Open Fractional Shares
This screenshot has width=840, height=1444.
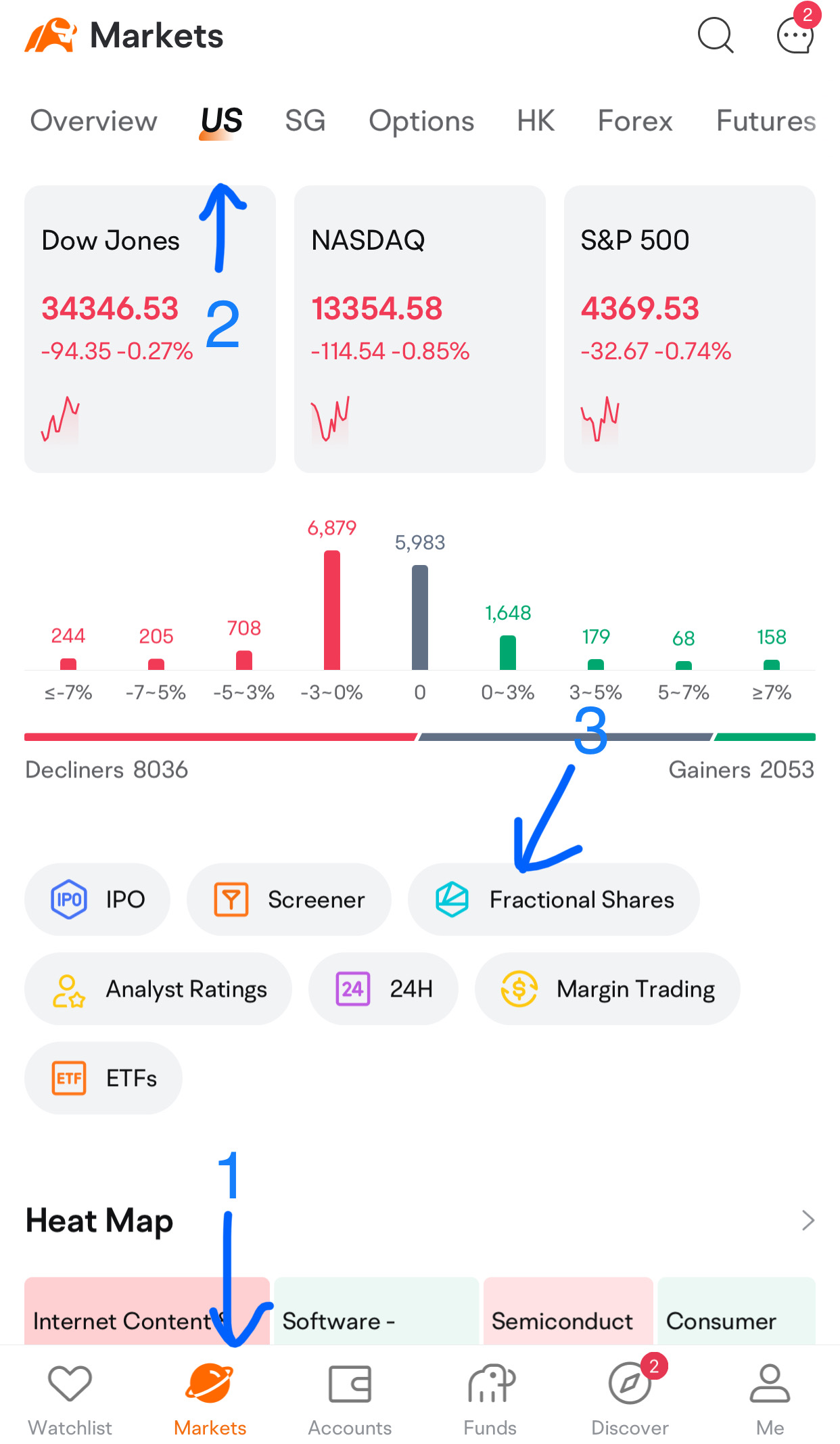(x=554, y=899)
